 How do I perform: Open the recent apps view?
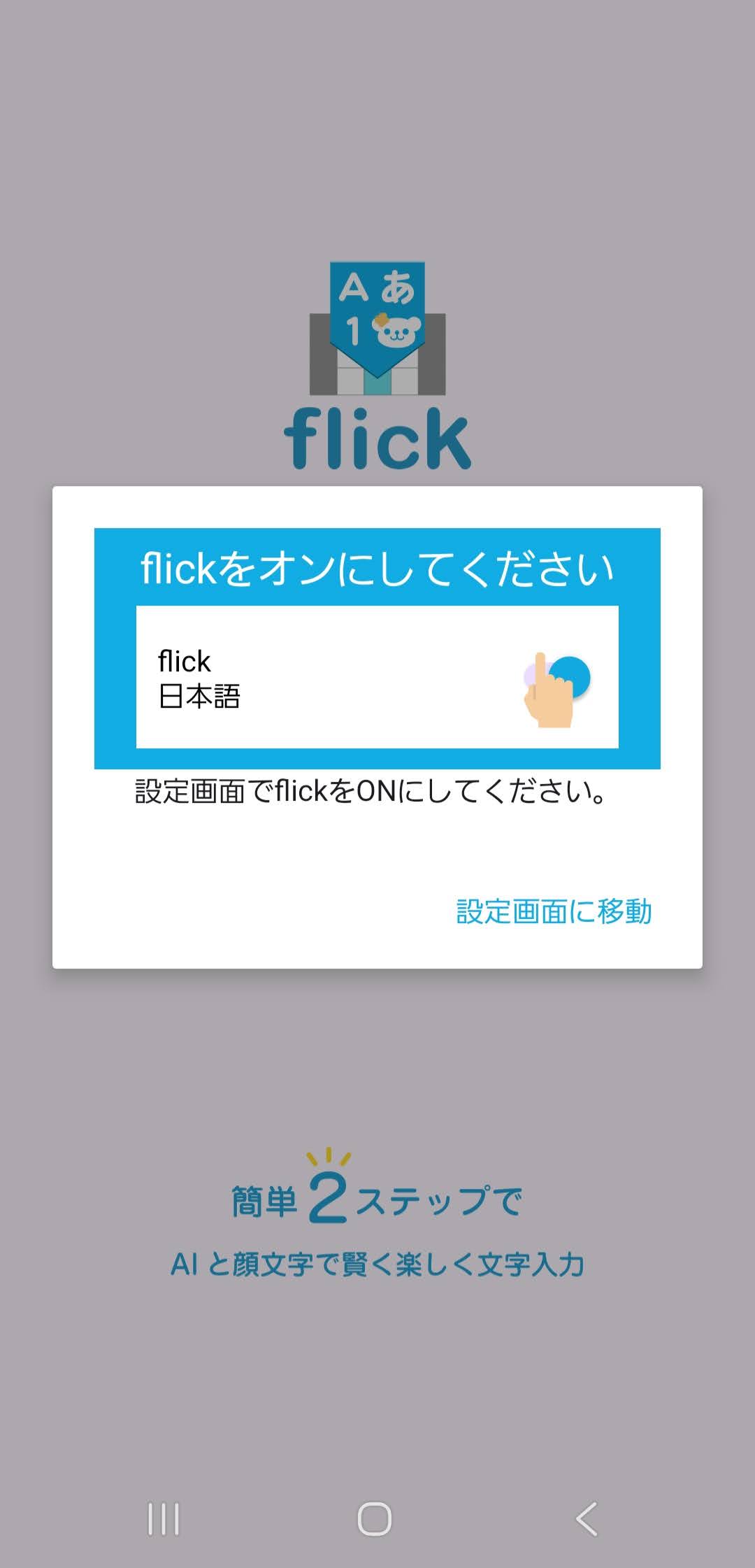click(164, 1519)
